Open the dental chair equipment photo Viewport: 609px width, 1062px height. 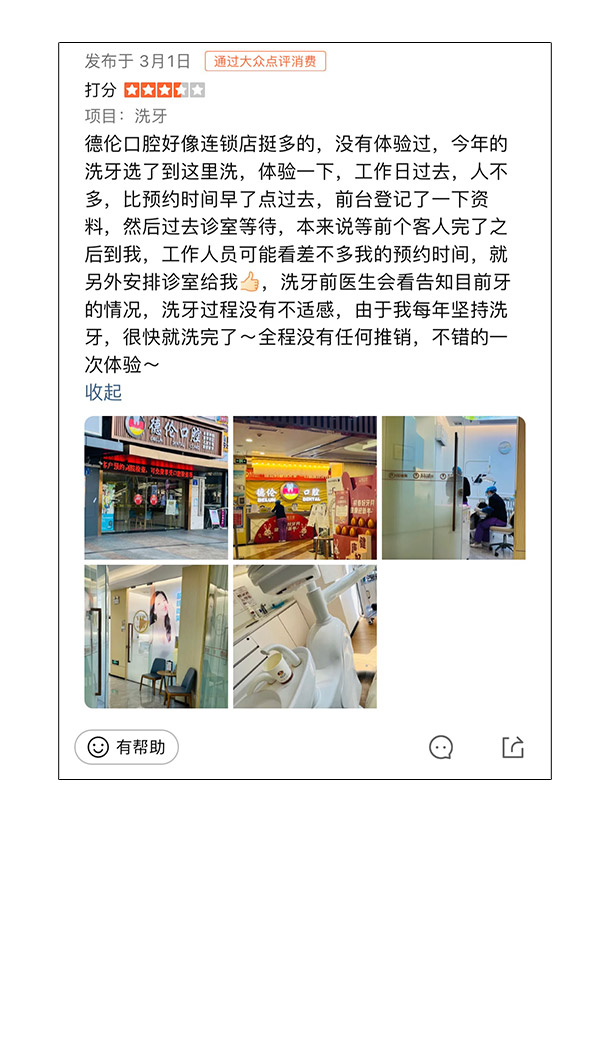305,636
